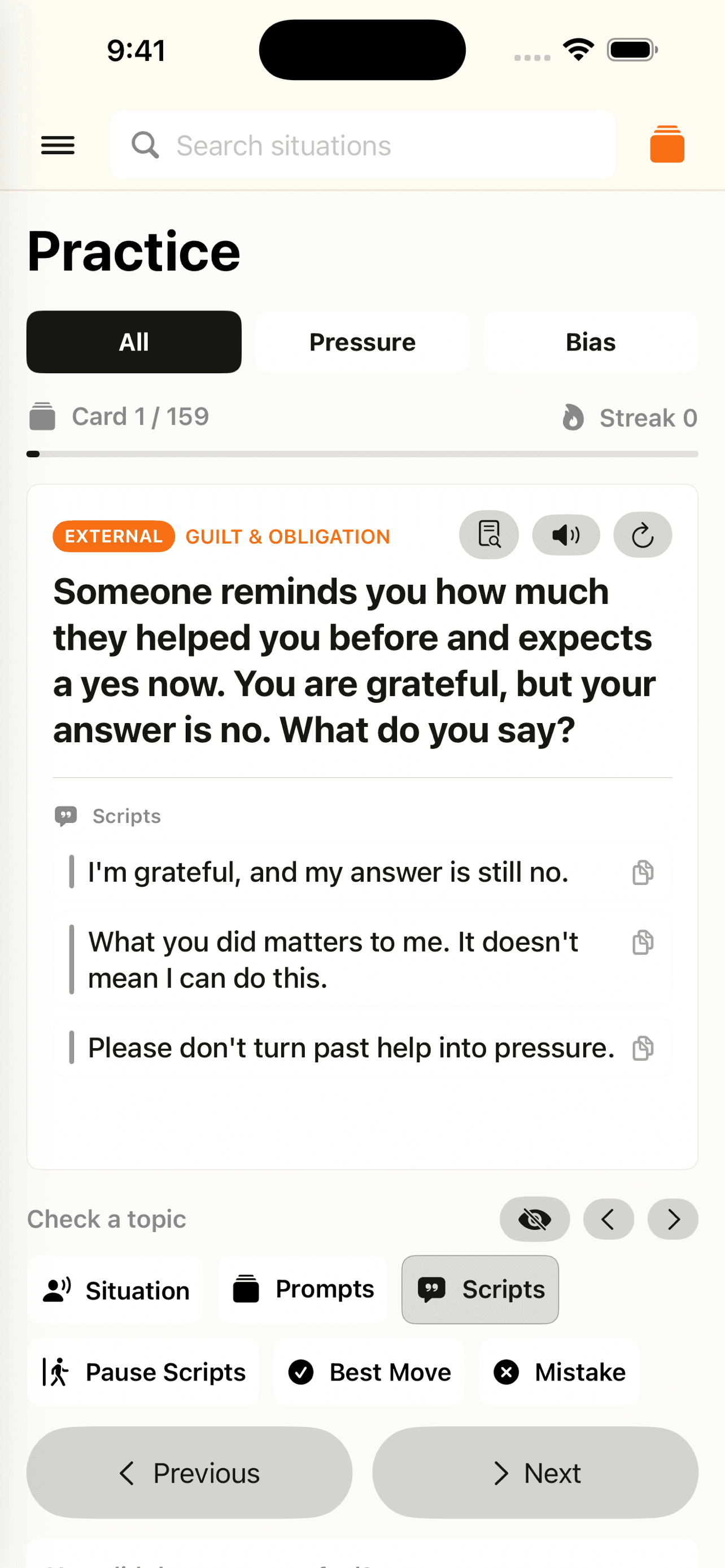This screenshot has height=1568, width=725.
Task: Select the All filter tab
Action: 134,342
